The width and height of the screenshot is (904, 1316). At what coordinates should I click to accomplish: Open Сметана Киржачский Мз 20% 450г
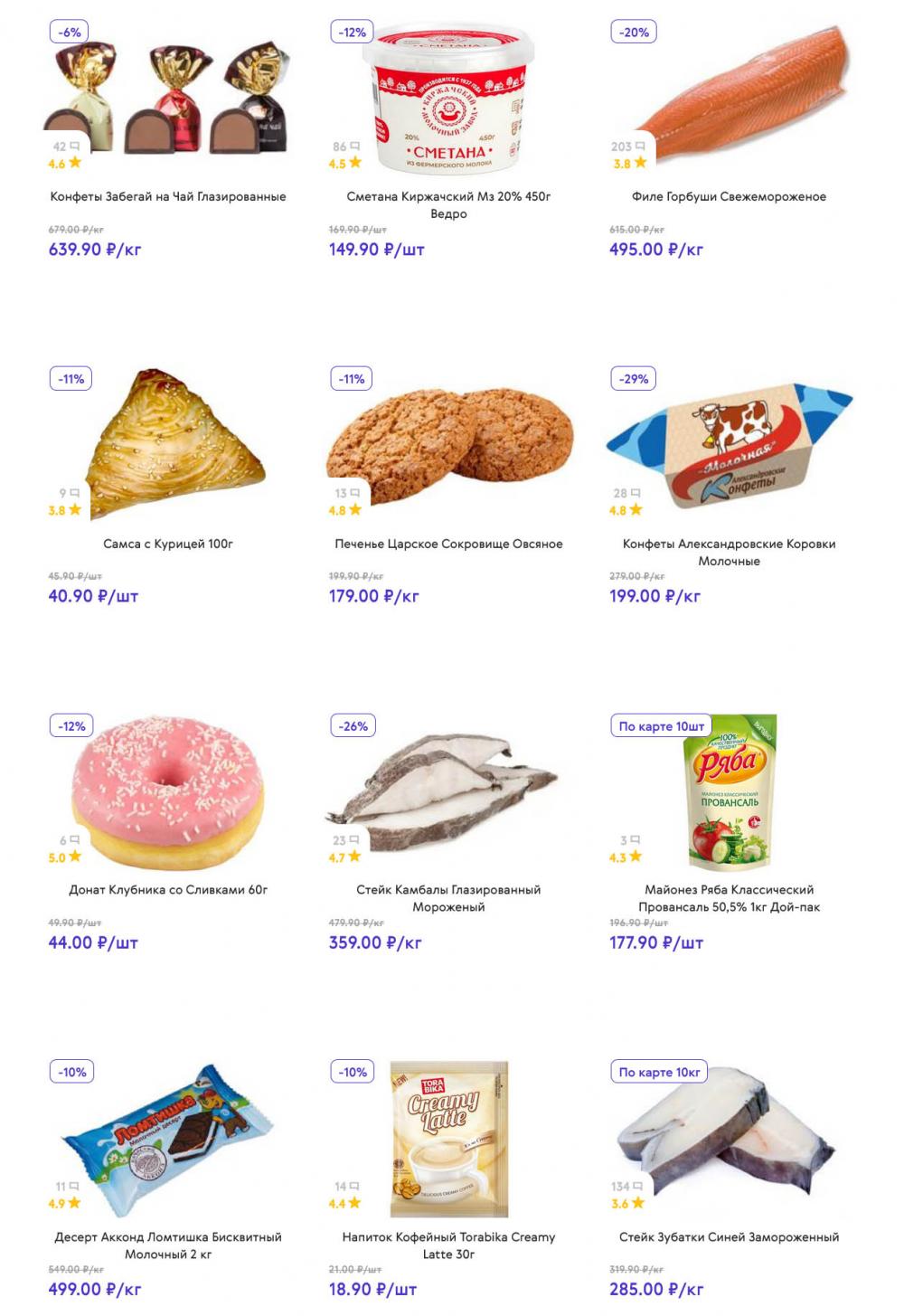(x=448, y=204)
